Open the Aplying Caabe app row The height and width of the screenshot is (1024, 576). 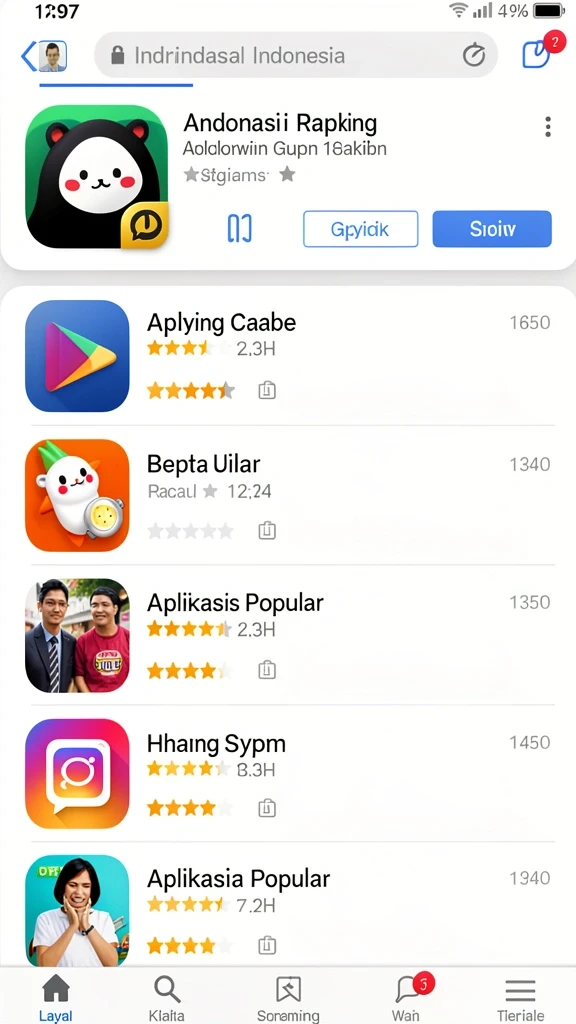click(x=289, y=356)
